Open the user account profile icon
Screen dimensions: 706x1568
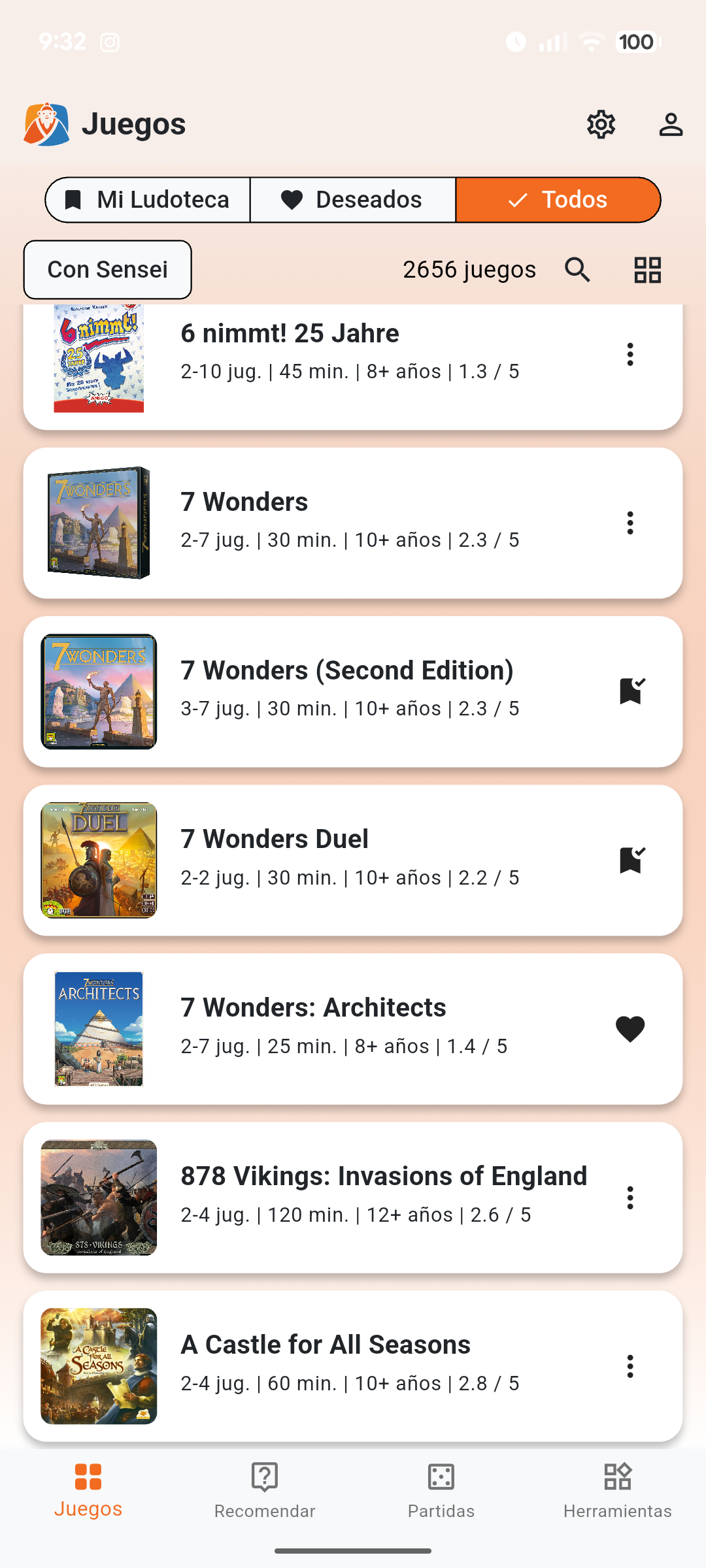pos(671,123)
